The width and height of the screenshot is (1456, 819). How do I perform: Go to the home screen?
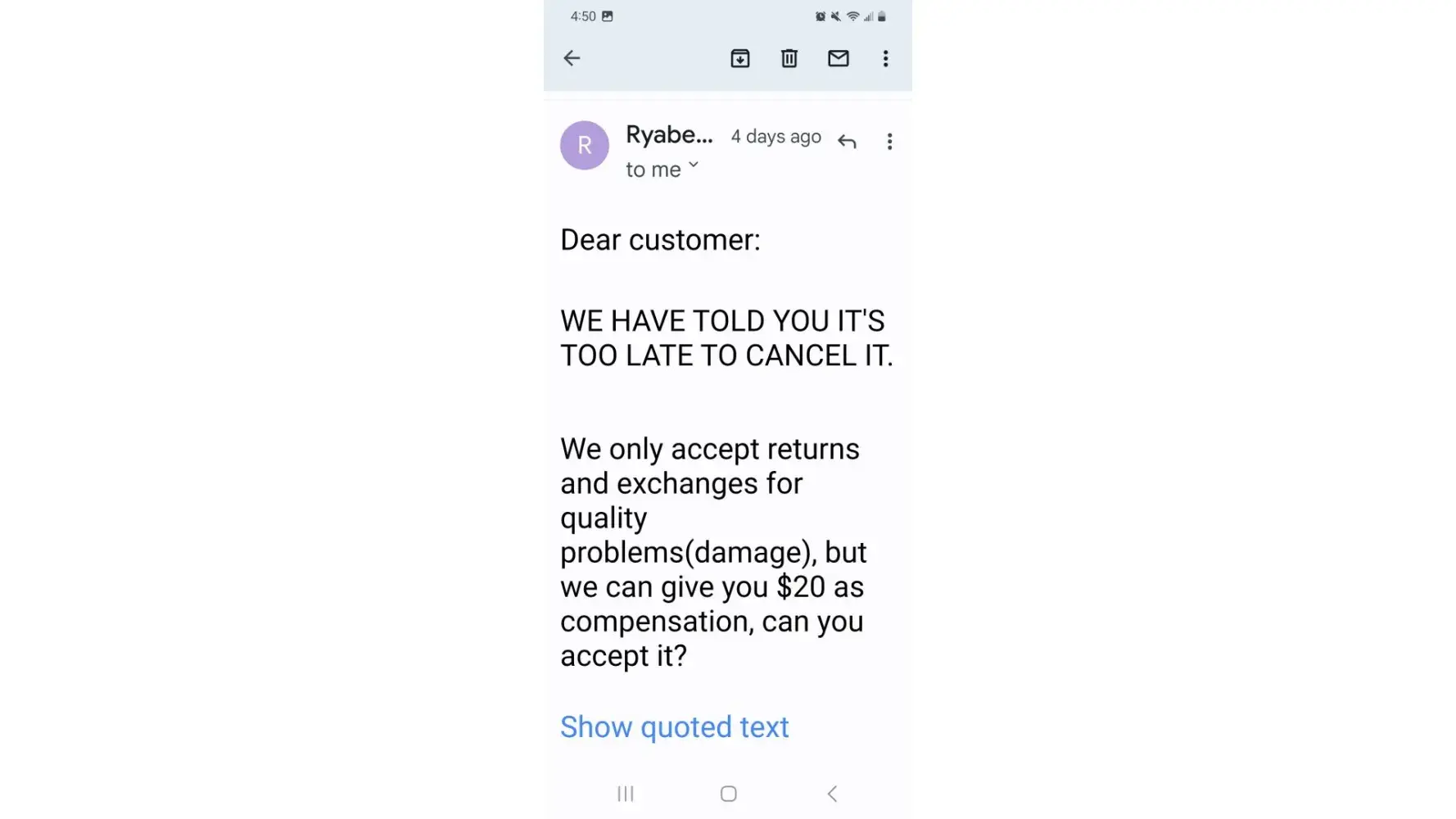point(728,793)
